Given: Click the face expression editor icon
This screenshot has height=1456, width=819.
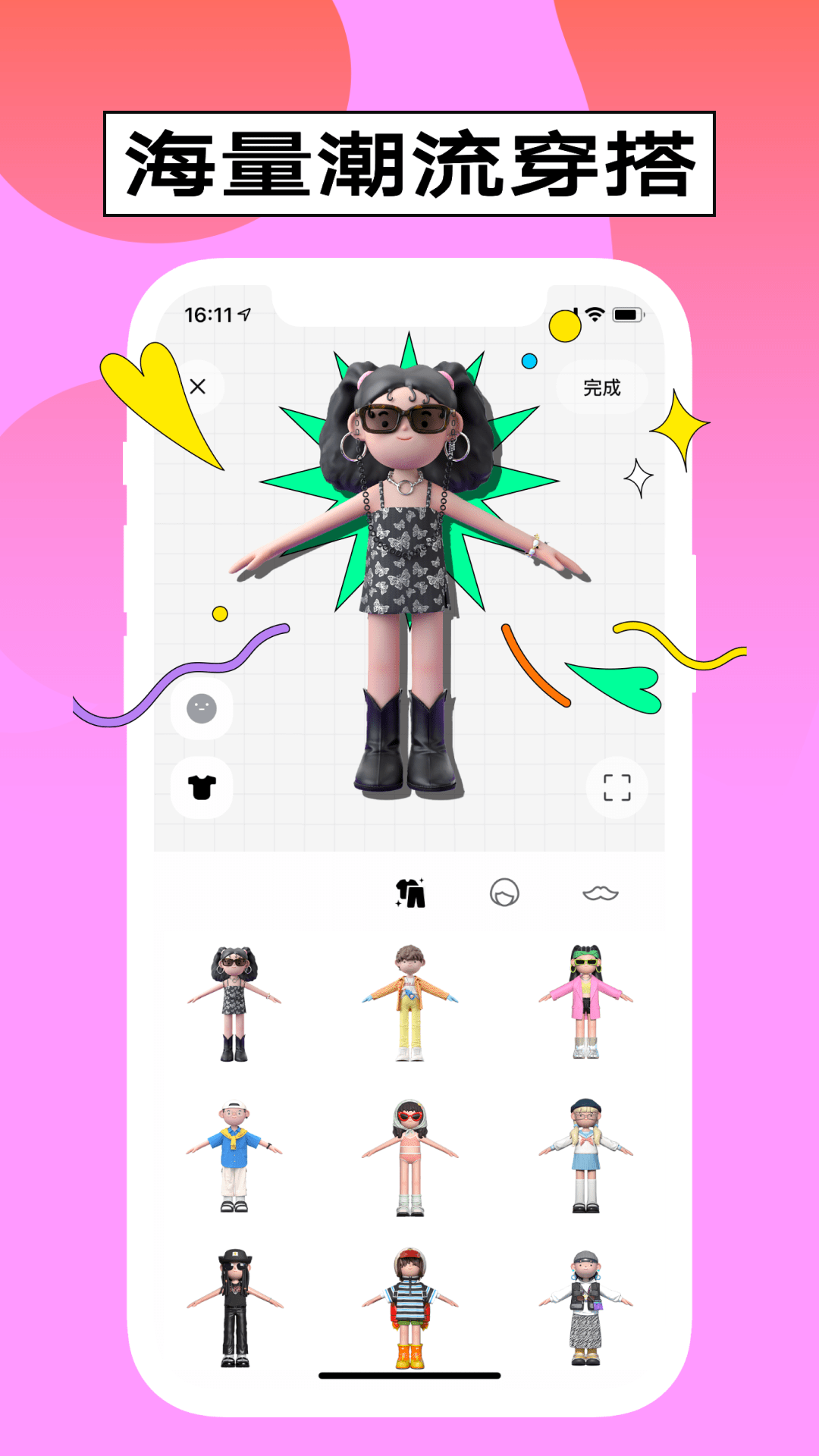Looking at the screenshot, I should click(x=201, y=710).
